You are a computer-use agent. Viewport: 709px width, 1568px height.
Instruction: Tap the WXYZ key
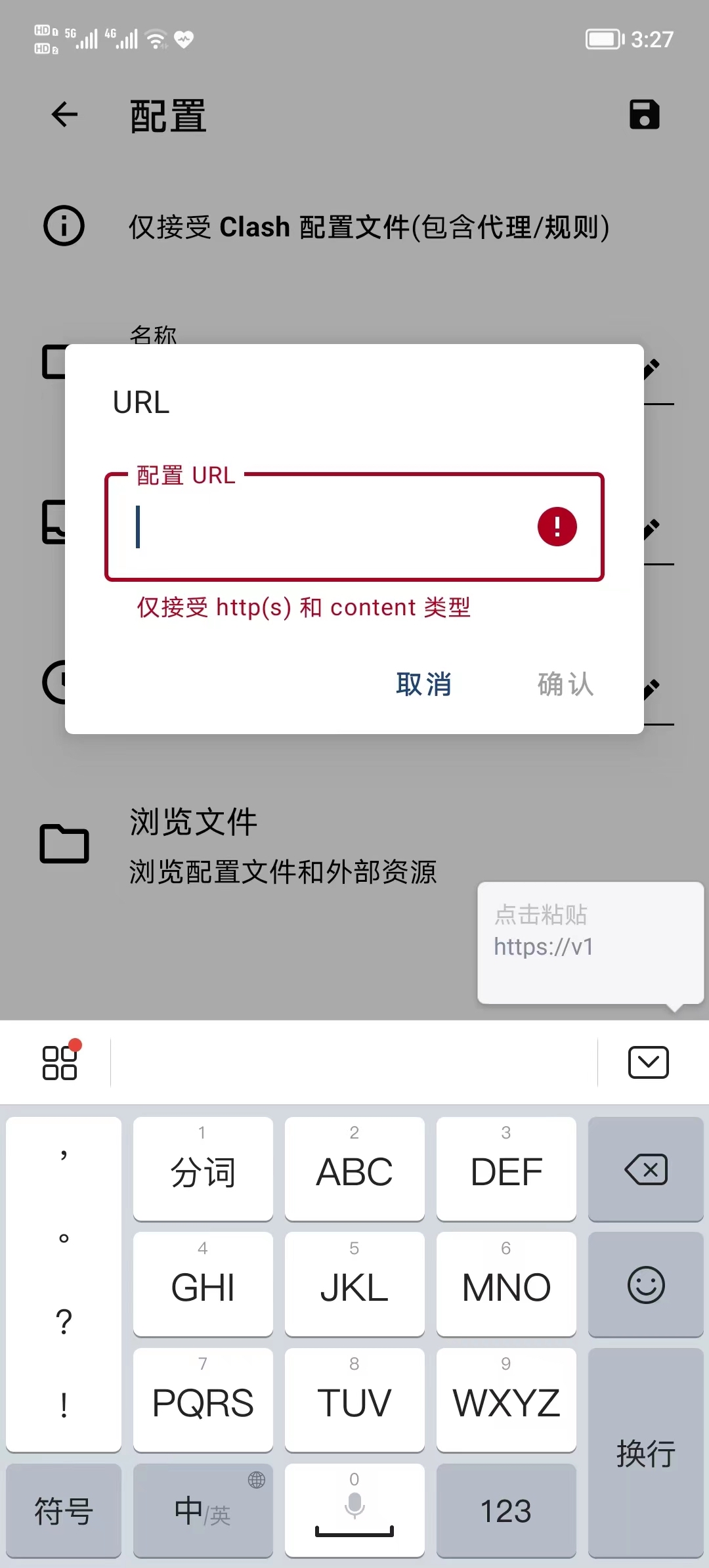point(506,1401)
